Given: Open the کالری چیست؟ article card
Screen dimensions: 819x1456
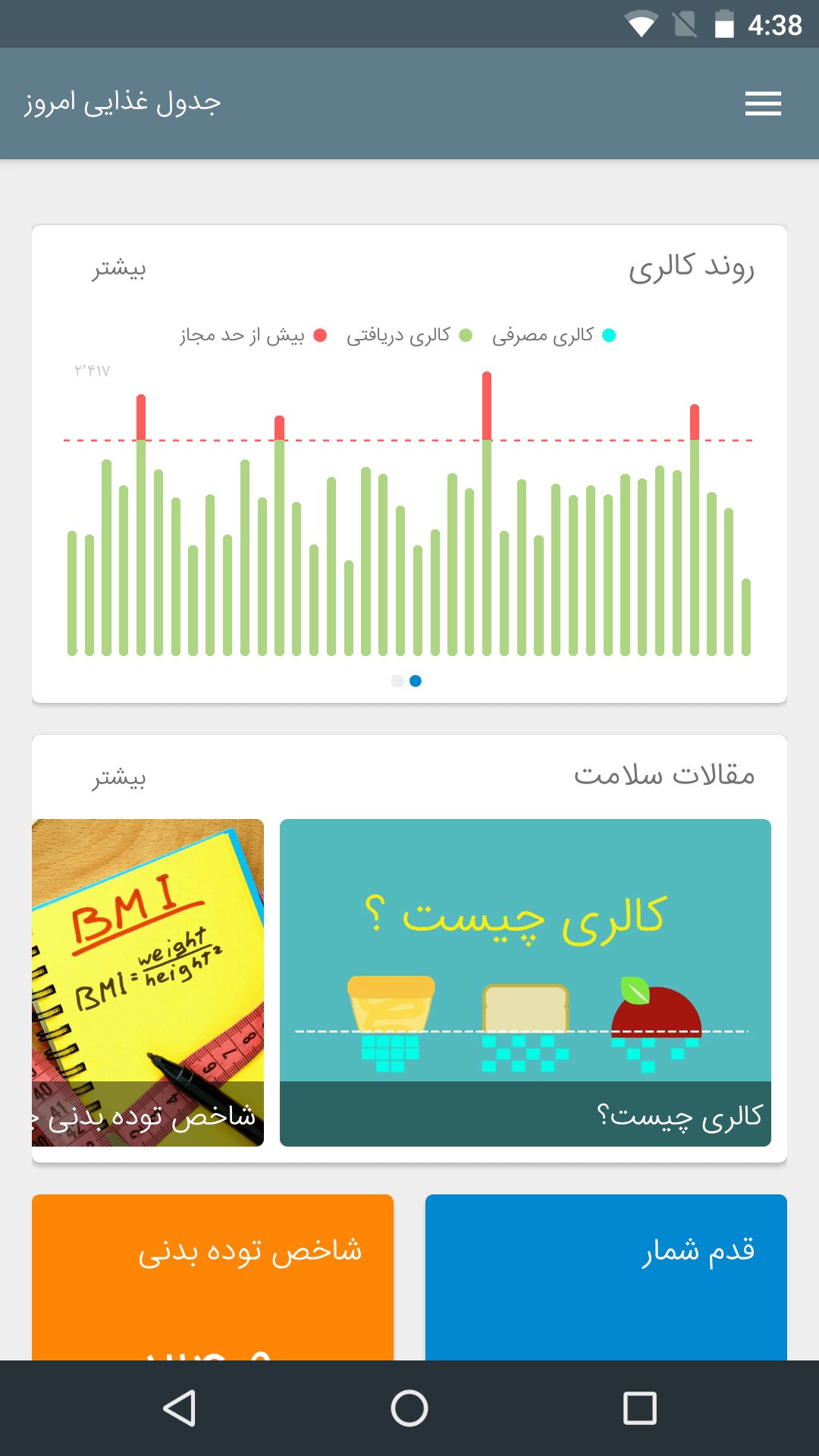Looking at the screenshot, I should pyautogui.click(x=525, y=982).
